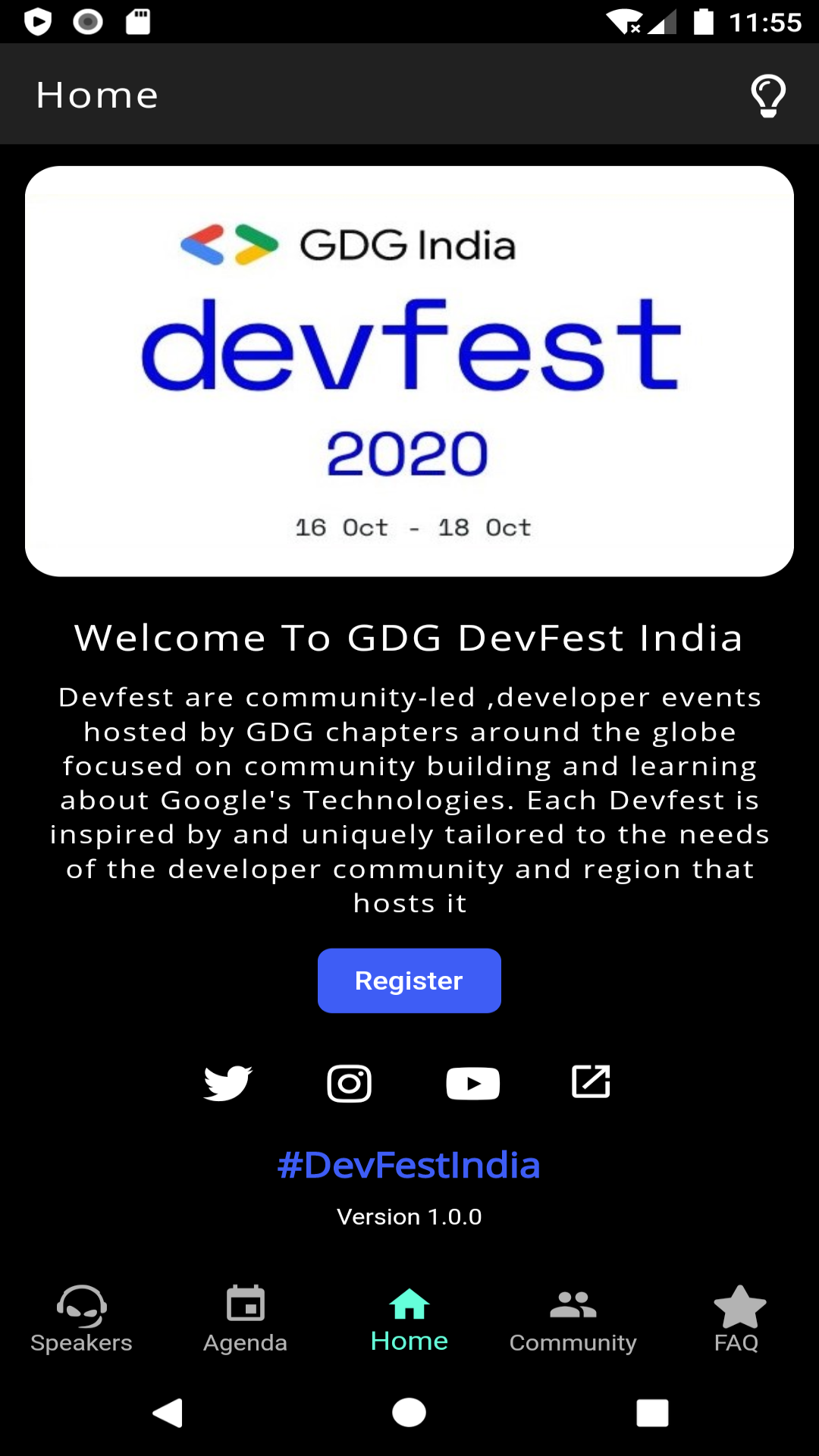Tap the system back button
The image size is (819, 1456).
pyautogui.click(x=168, y=1413)
